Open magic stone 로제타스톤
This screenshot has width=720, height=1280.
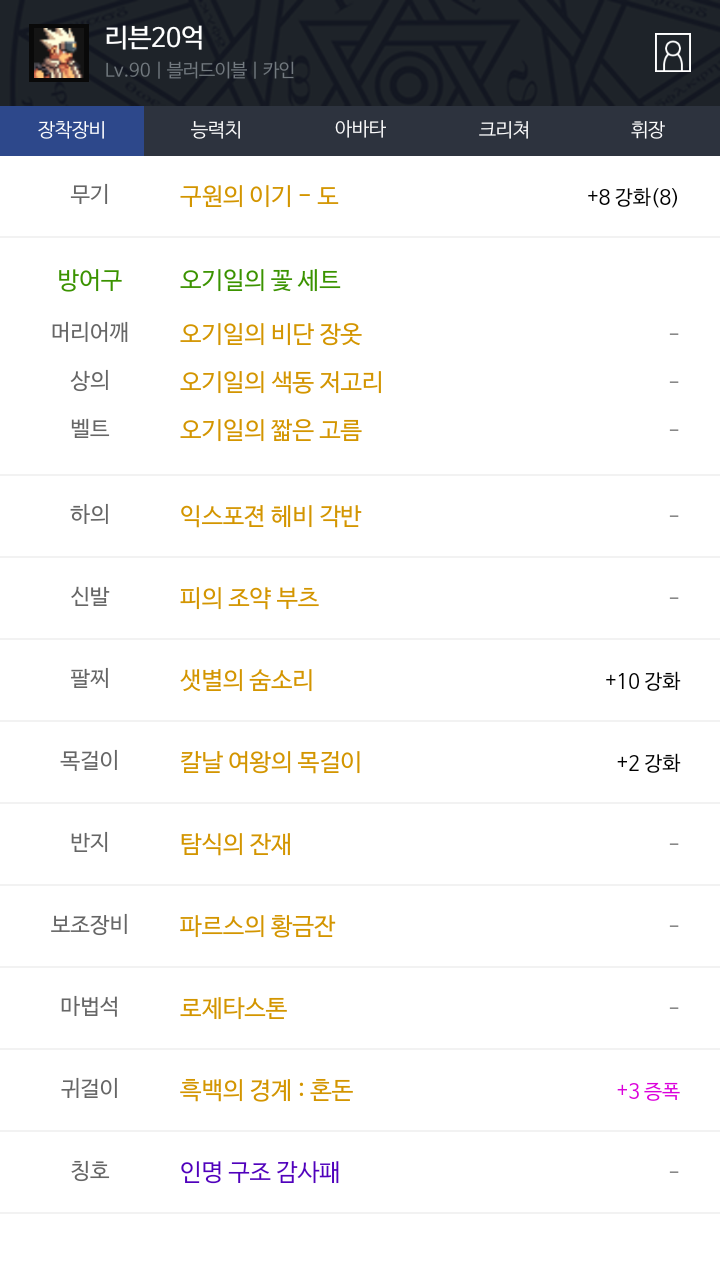(x=233, y=1008)
